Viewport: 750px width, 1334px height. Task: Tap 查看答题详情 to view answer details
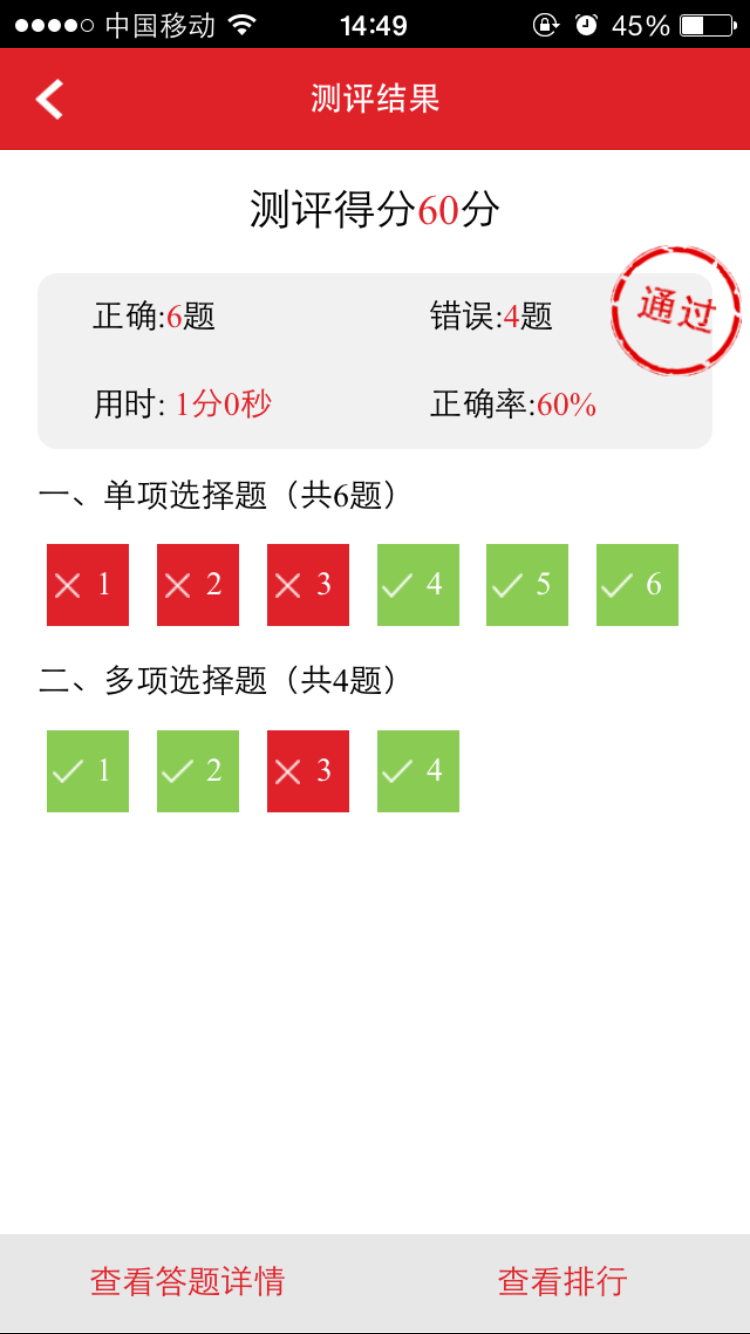pyautogui.click(x=187, y=1281)
